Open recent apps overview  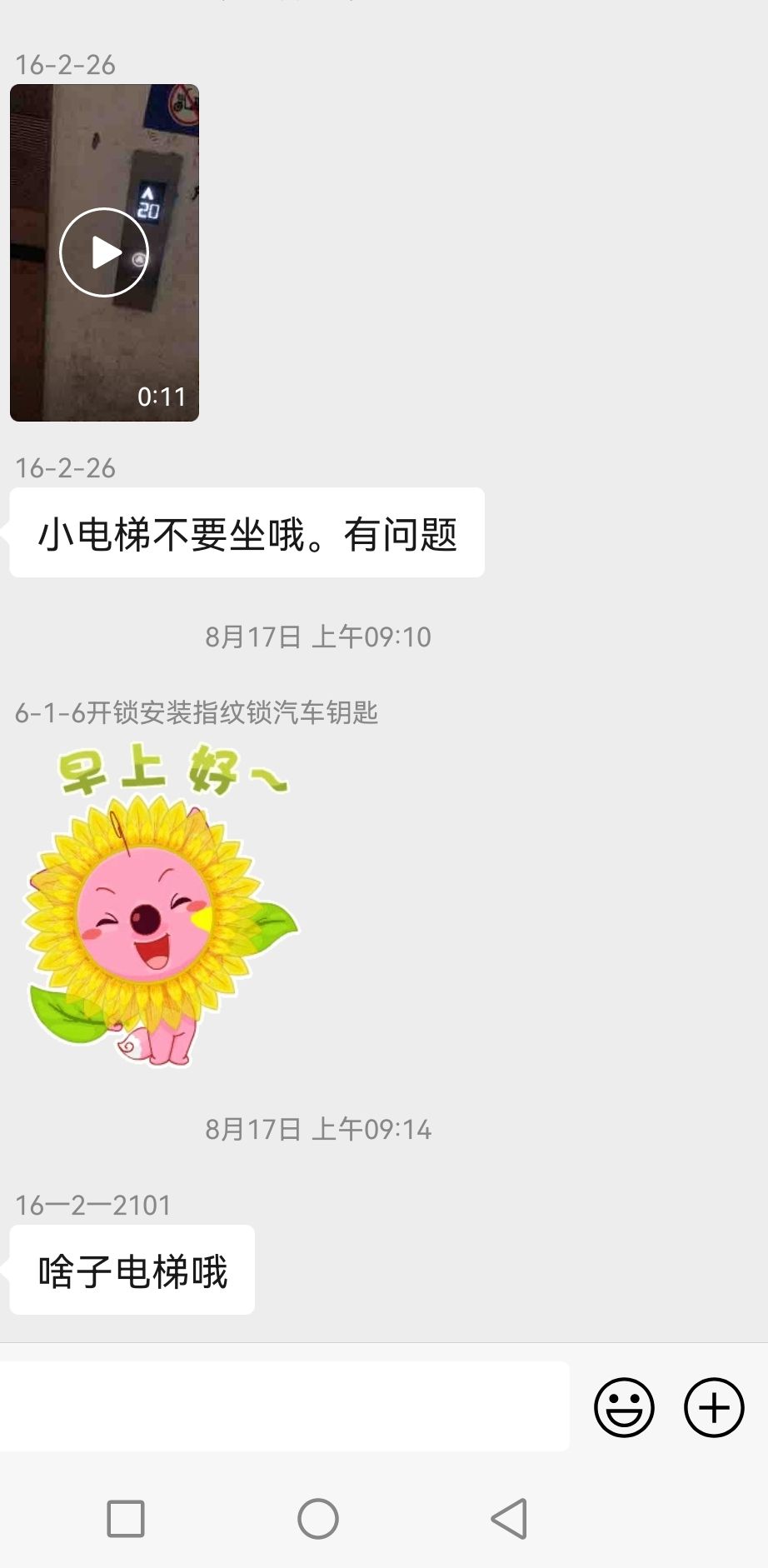click(x=126, y=1518)
